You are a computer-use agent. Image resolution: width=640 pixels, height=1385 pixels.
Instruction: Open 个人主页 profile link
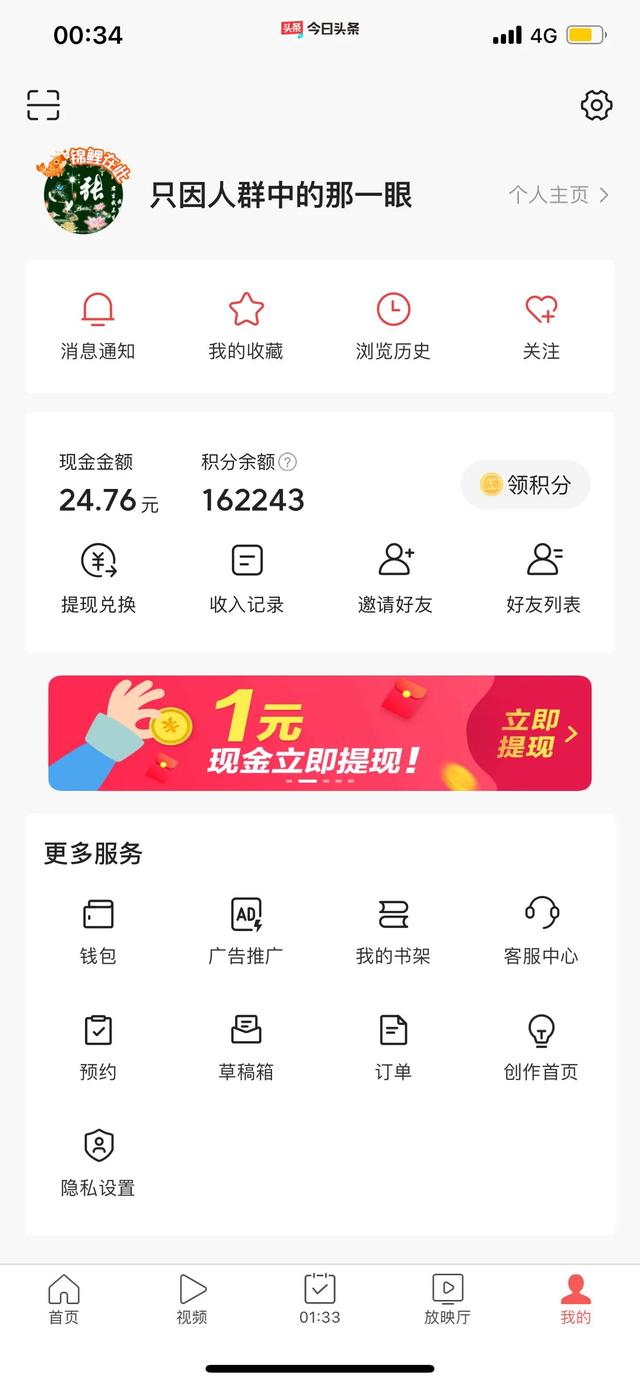pyautogui.click(x=558, y=195)
